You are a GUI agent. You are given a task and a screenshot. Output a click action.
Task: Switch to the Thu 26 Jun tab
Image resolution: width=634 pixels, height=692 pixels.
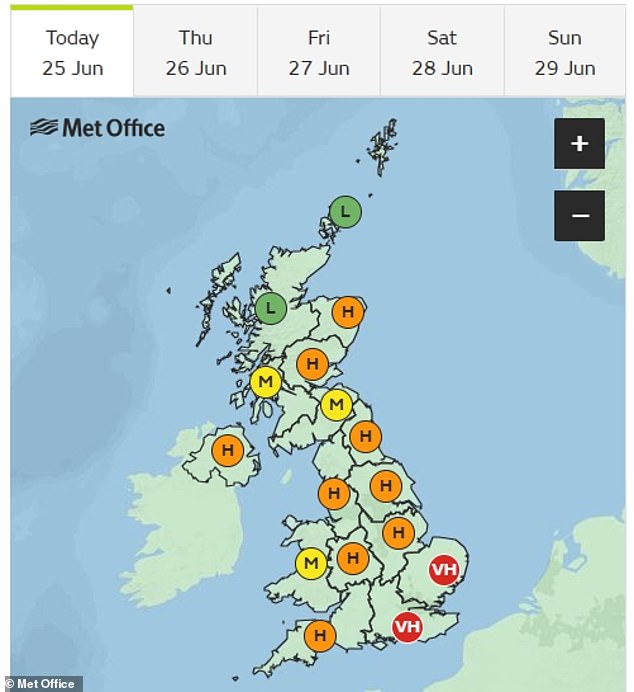click(195, 52)
